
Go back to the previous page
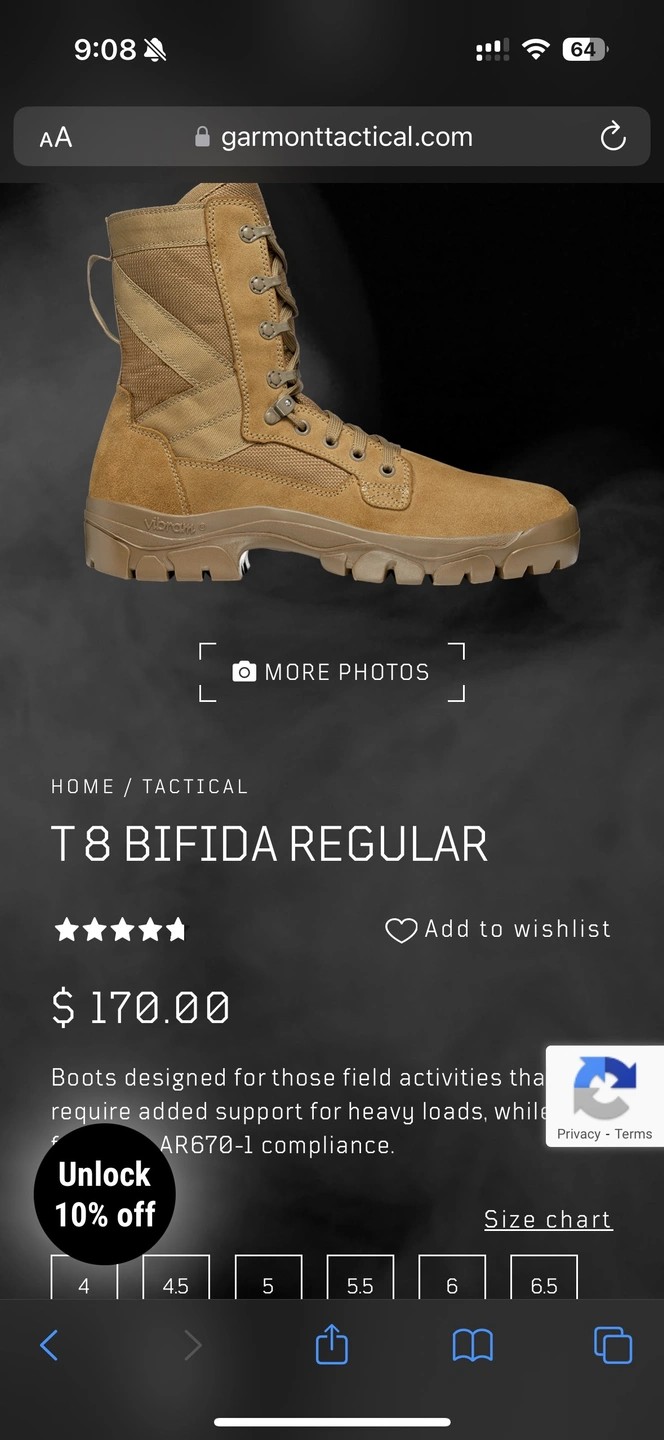[x=49, y=1345]
